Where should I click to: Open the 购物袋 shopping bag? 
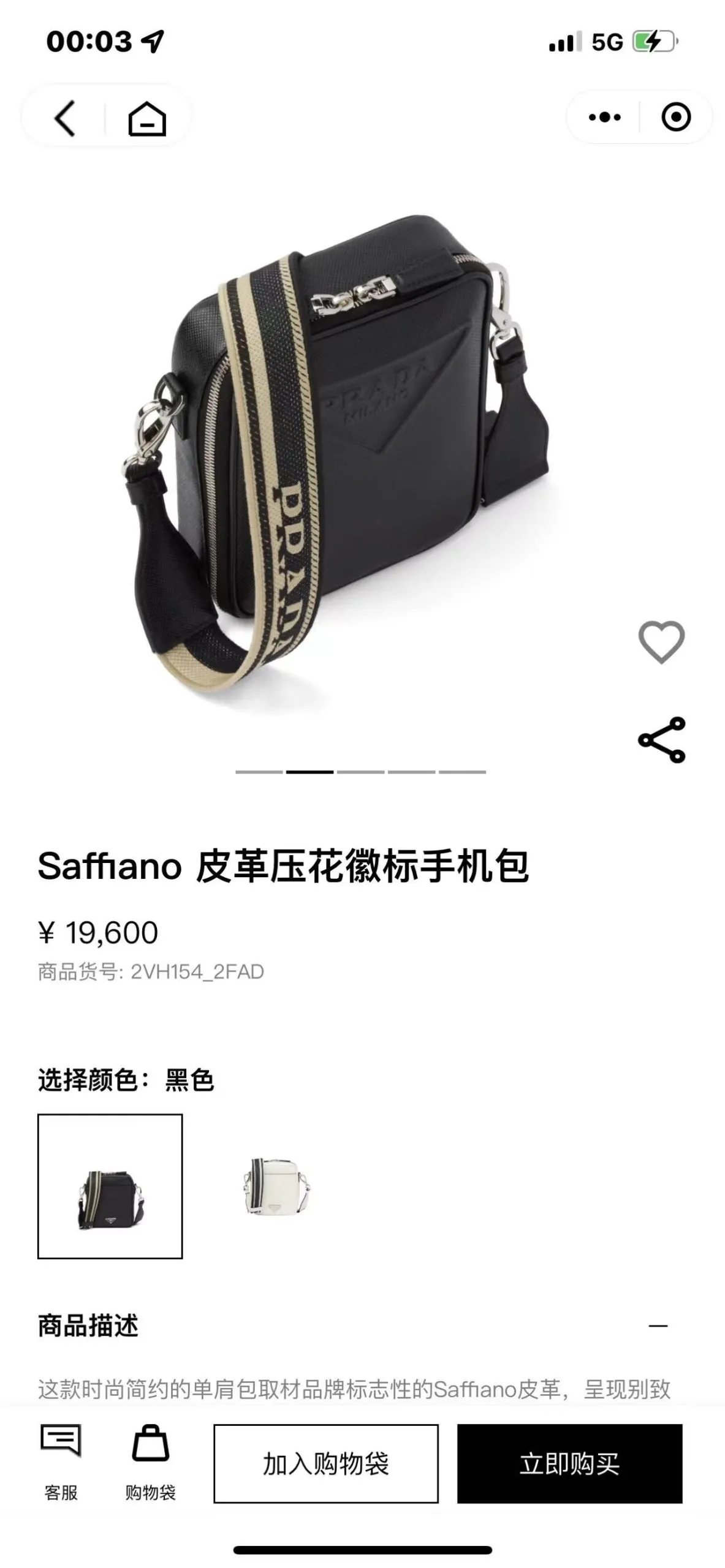click(x=150, y=1462)
